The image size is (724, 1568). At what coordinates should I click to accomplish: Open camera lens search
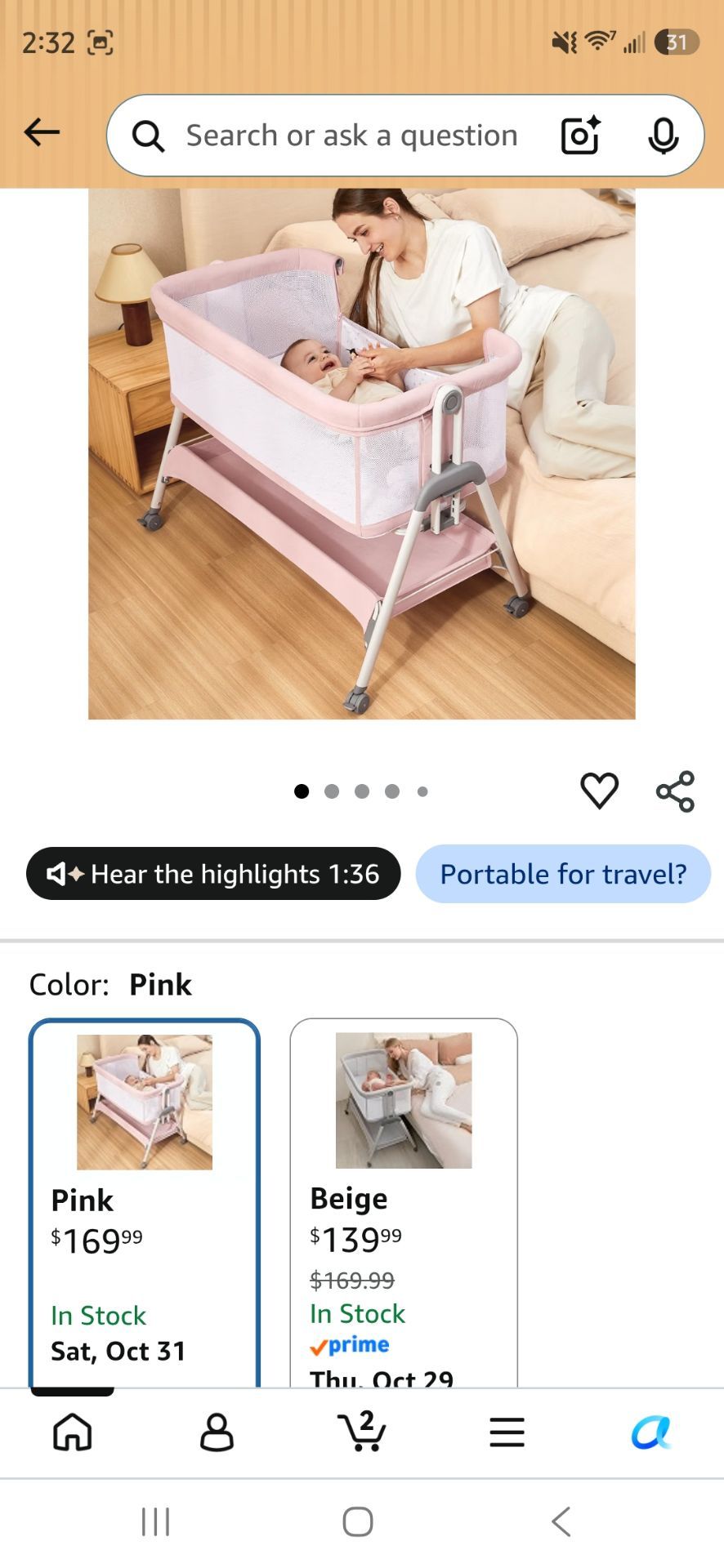tap(581, 136)
